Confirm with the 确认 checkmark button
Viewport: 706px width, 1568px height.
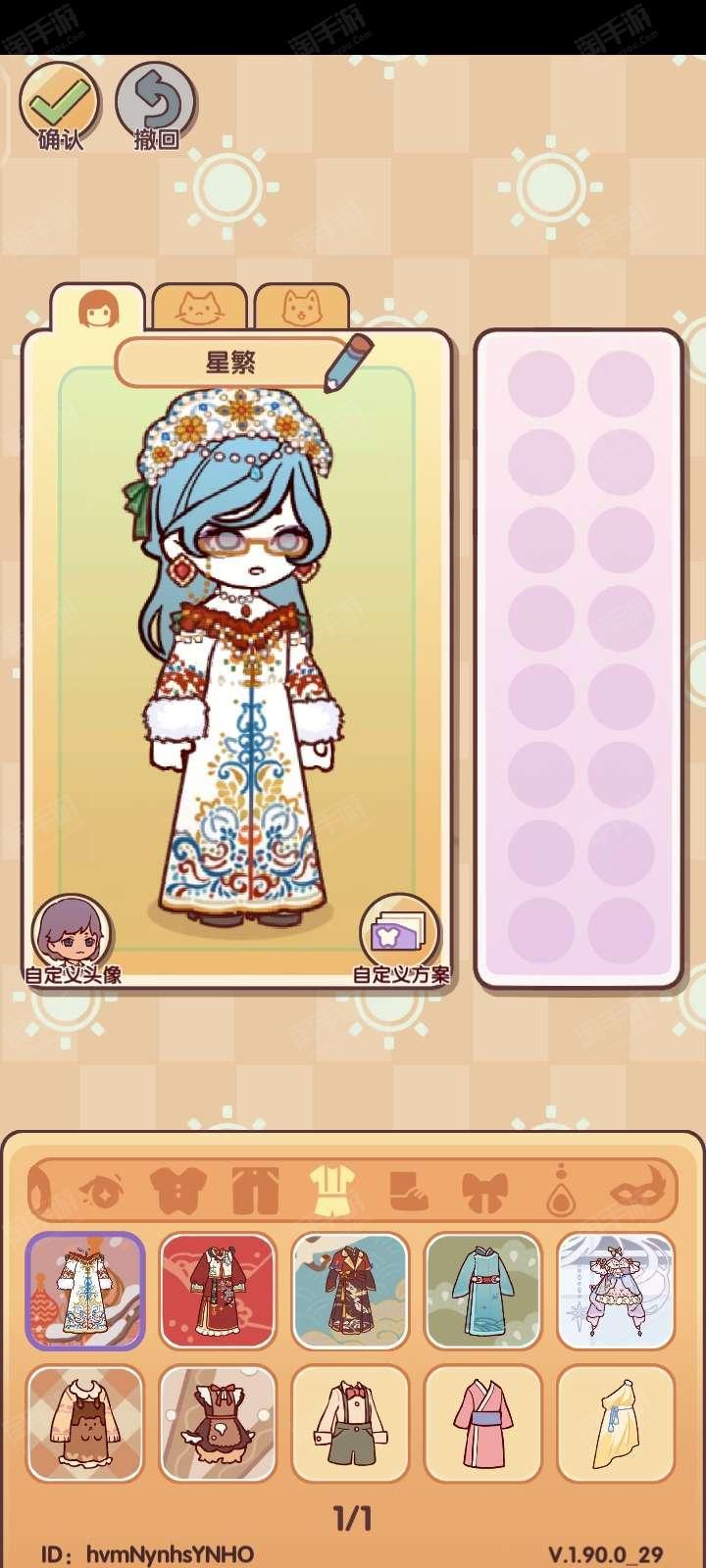click(x=60, y=107)
